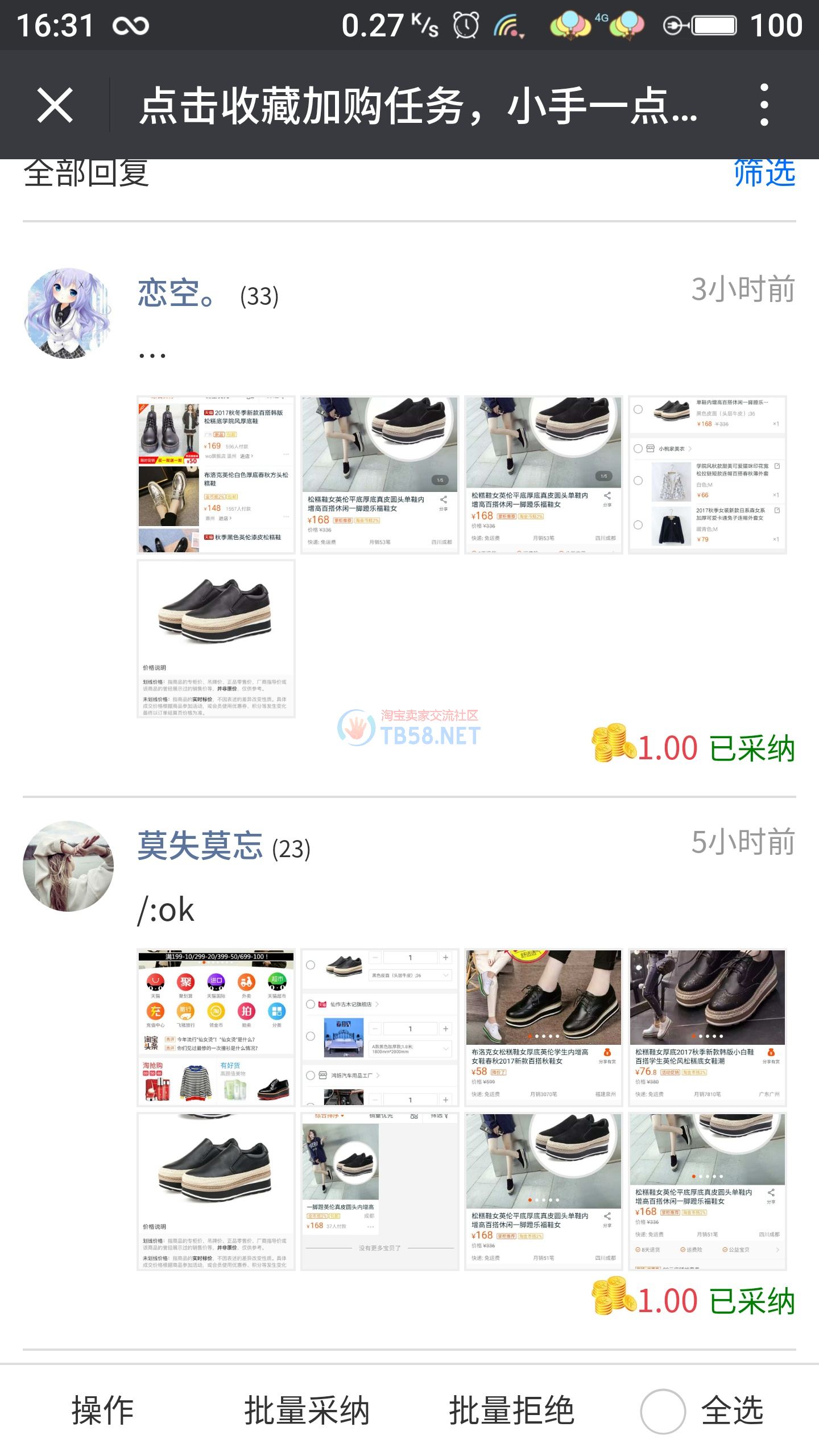The image size is (819, 1456).
Task: Tap 批量采纳 to batch accept replies
Action: [307, 1410]
